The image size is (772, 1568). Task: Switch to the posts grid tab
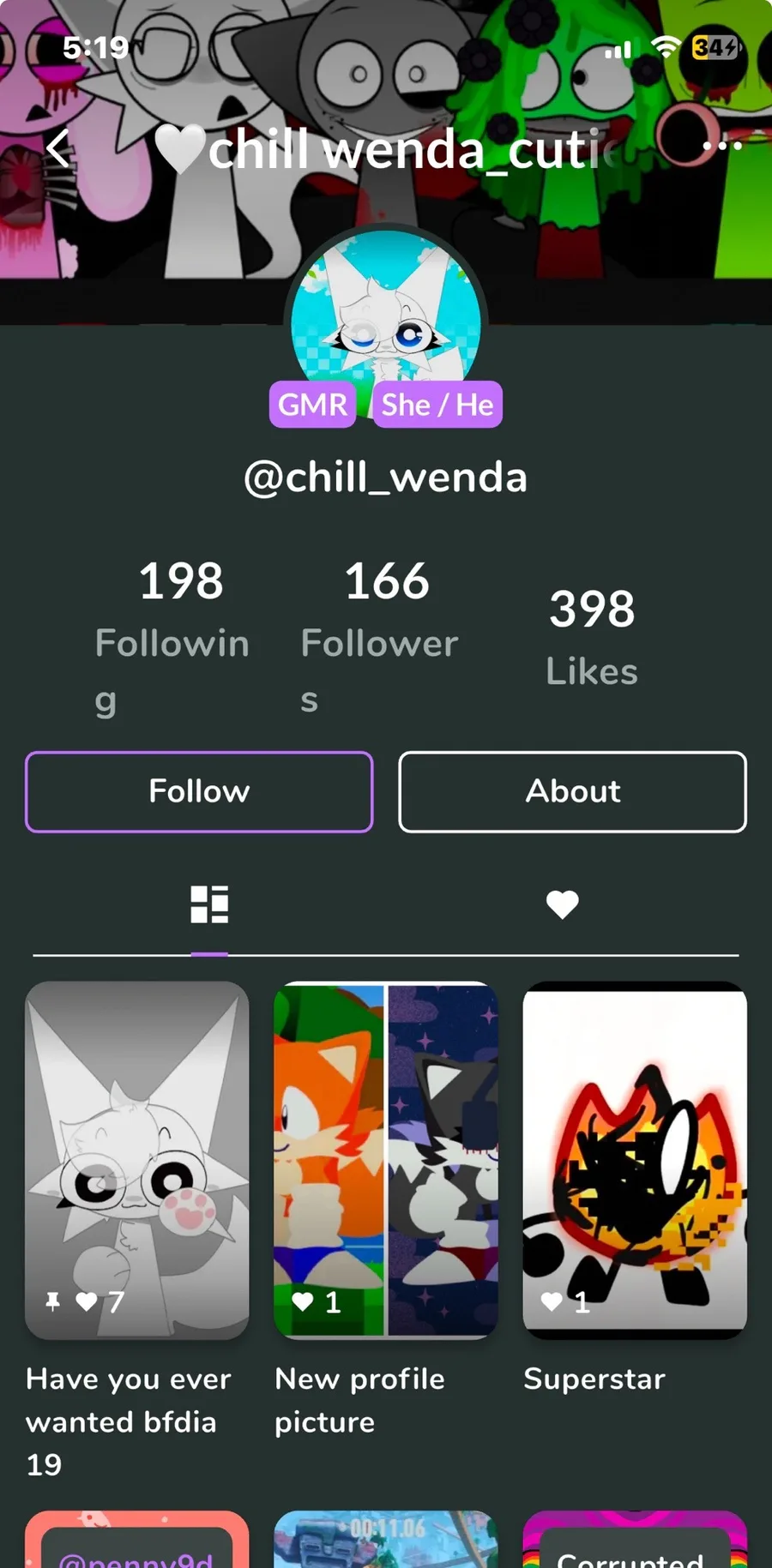pos(209,904)
